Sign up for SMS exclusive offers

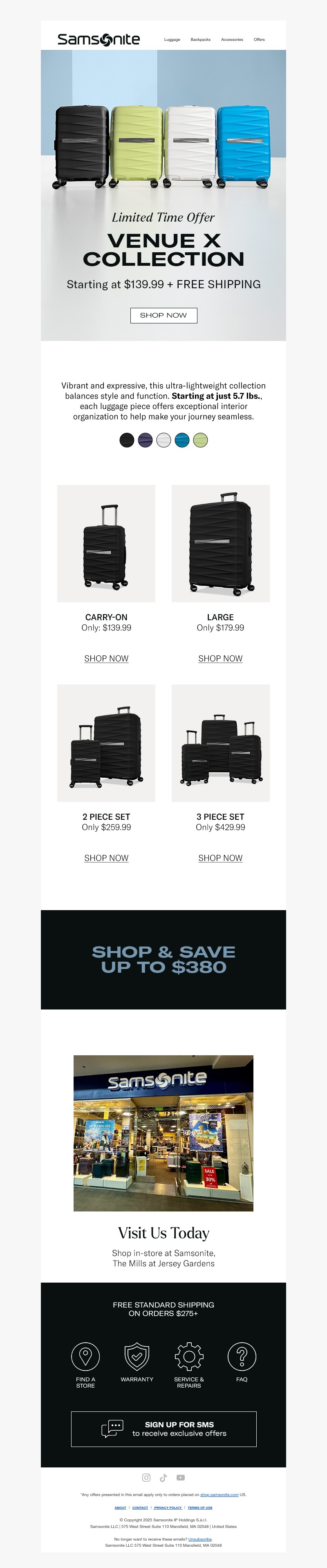pos(163,1429)
